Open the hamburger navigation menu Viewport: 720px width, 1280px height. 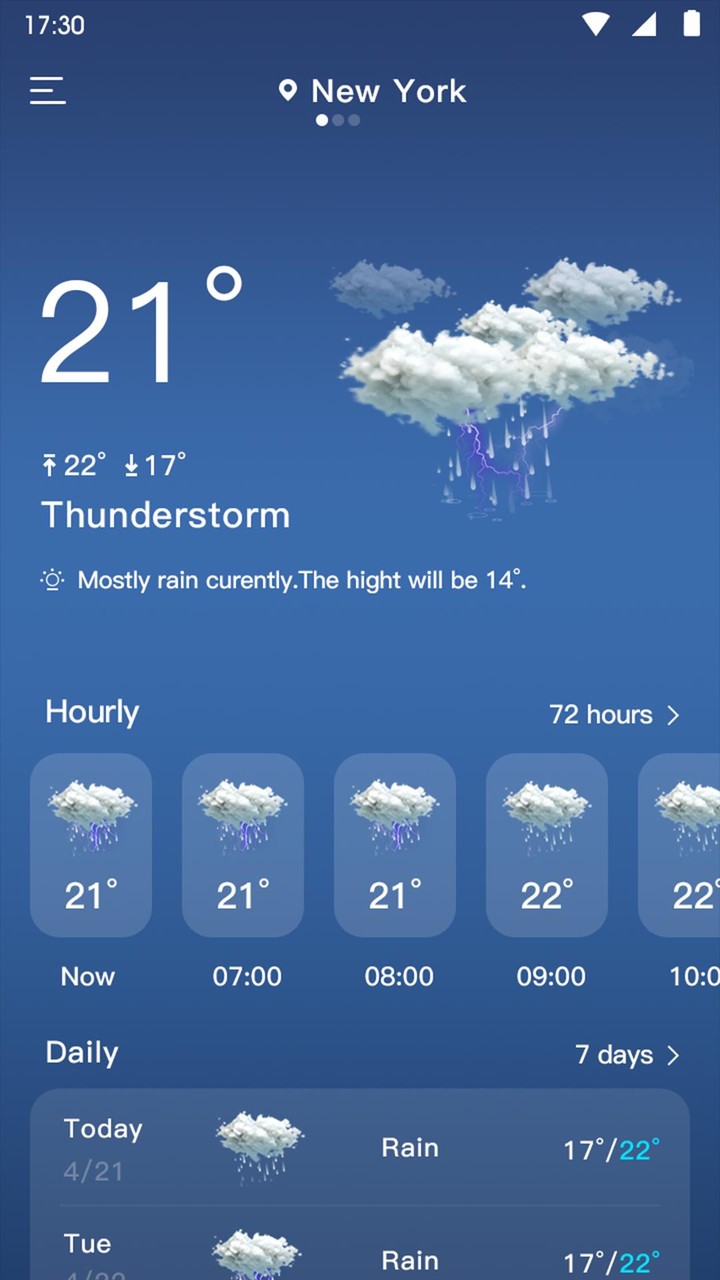tap(47, 91)
